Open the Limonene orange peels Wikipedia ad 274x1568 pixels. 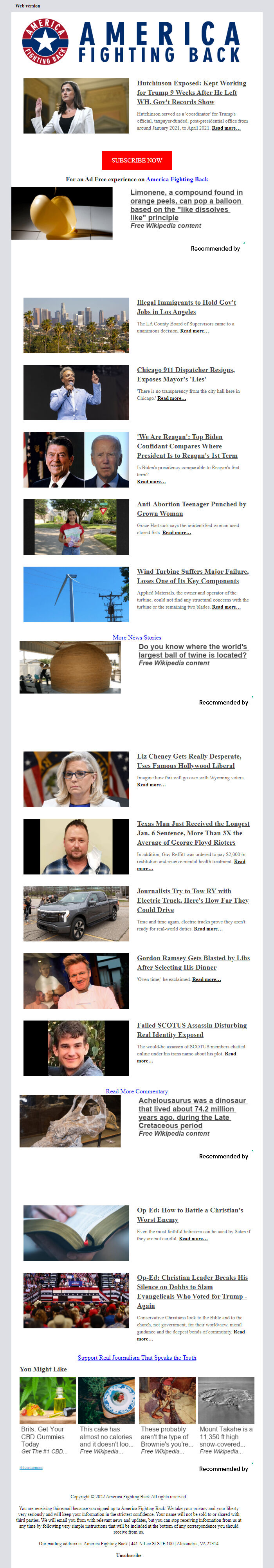point(186,204)
